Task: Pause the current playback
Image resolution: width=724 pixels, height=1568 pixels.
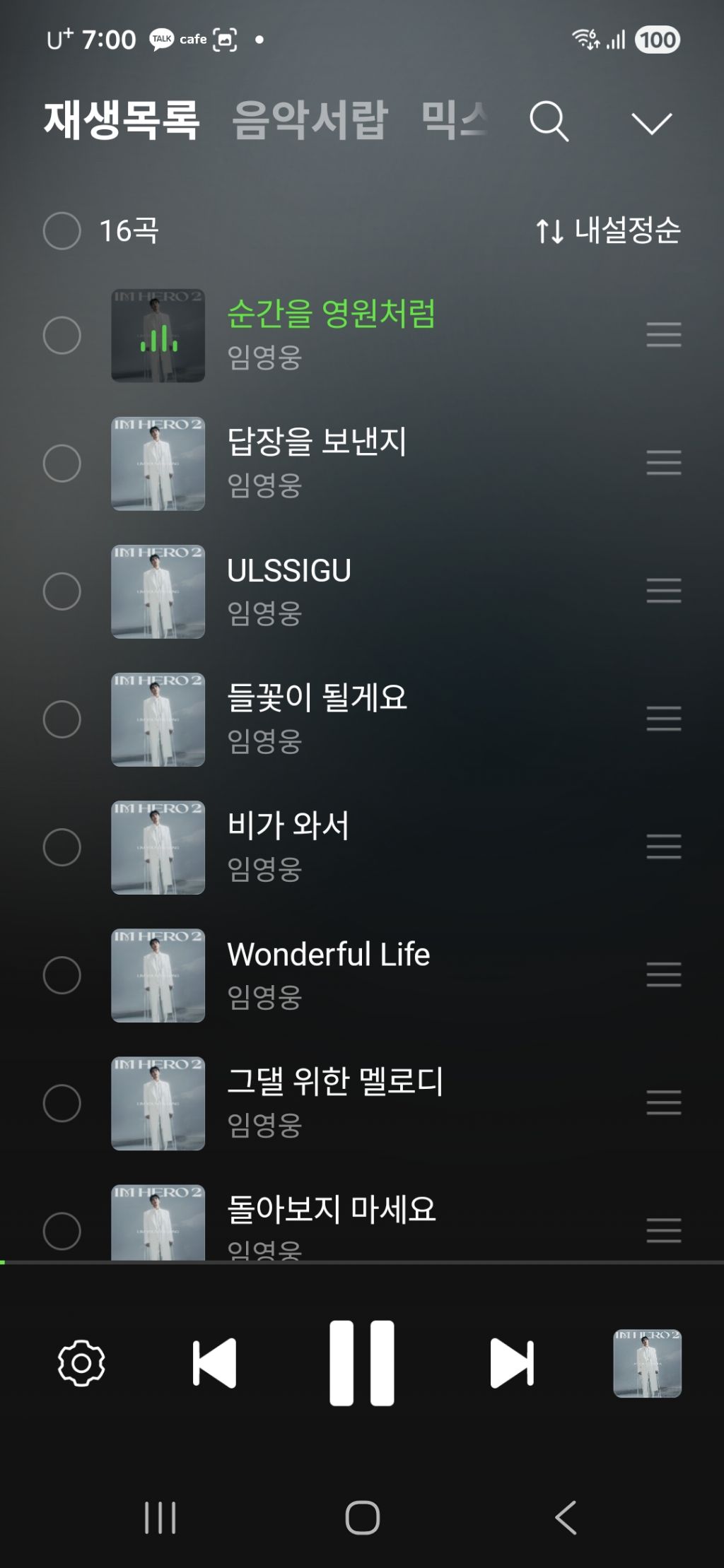Action: click(362, 1362)
